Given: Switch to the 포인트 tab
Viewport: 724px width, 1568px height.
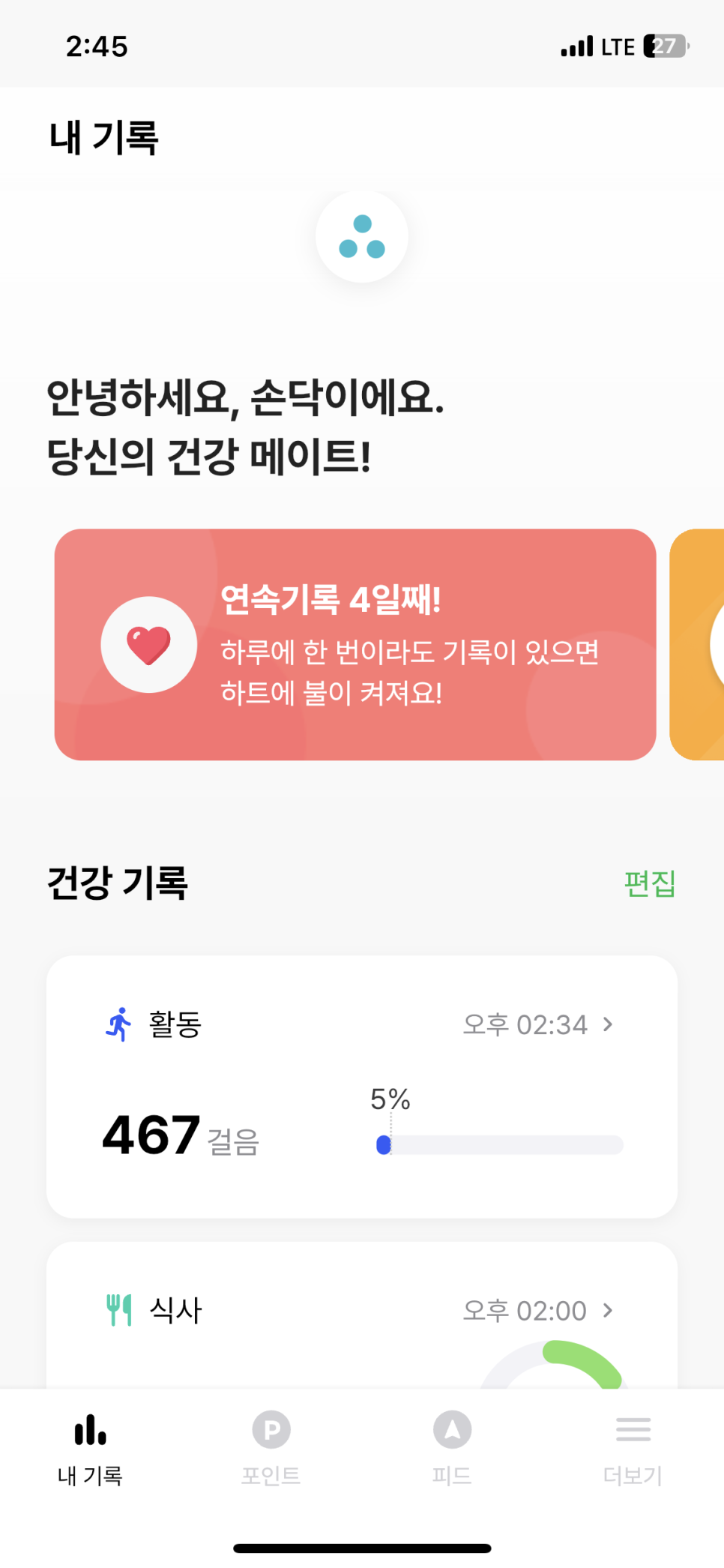Looking at the screenshot, I should (271, 1450).
